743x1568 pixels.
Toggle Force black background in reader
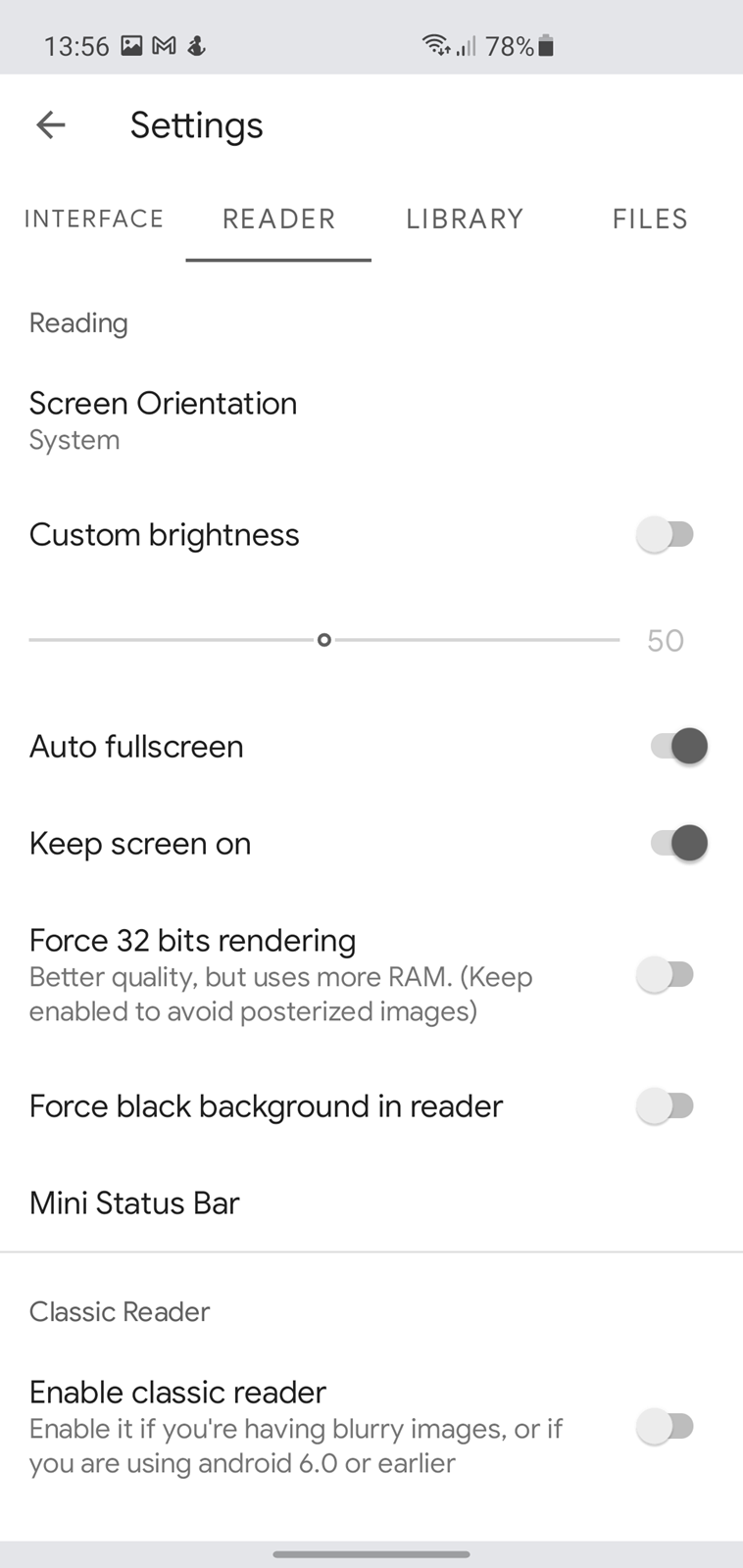(x=666, y=1106)
